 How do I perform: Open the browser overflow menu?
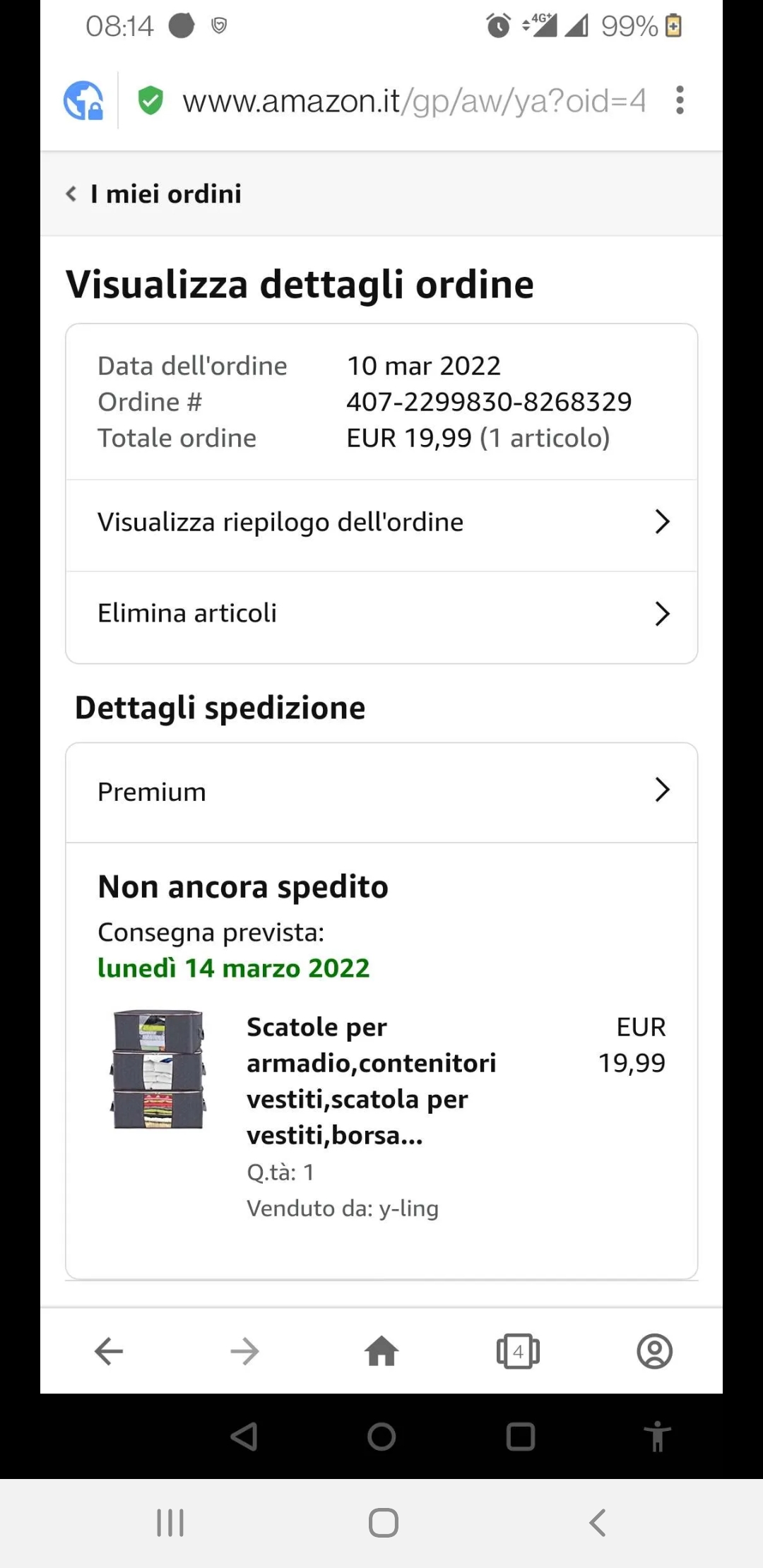[680, 100]
